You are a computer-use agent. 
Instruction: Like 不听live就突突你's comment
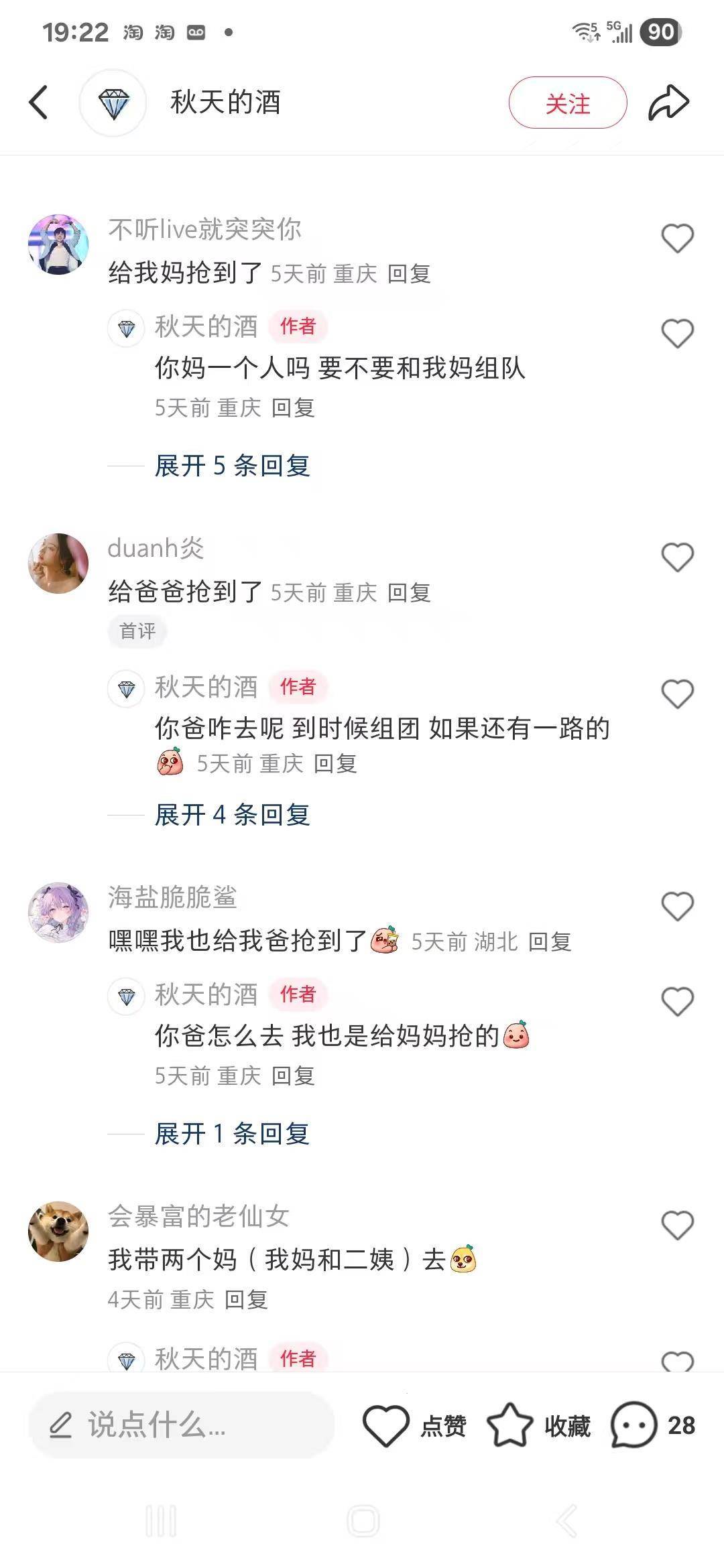point(677,239)
